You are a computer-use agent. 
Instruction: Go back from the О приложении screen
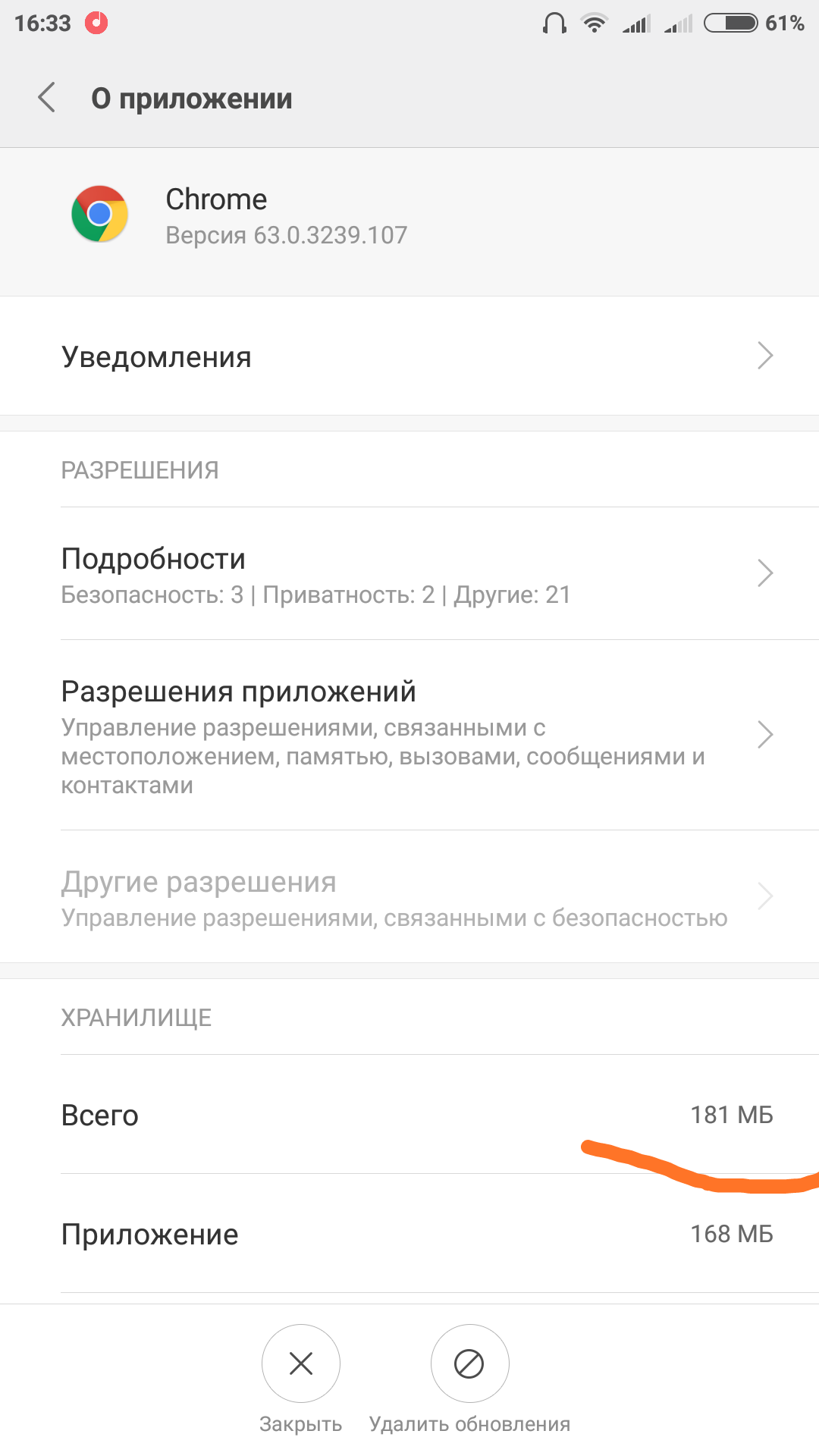pyautogui.click(x=47, y=98)
